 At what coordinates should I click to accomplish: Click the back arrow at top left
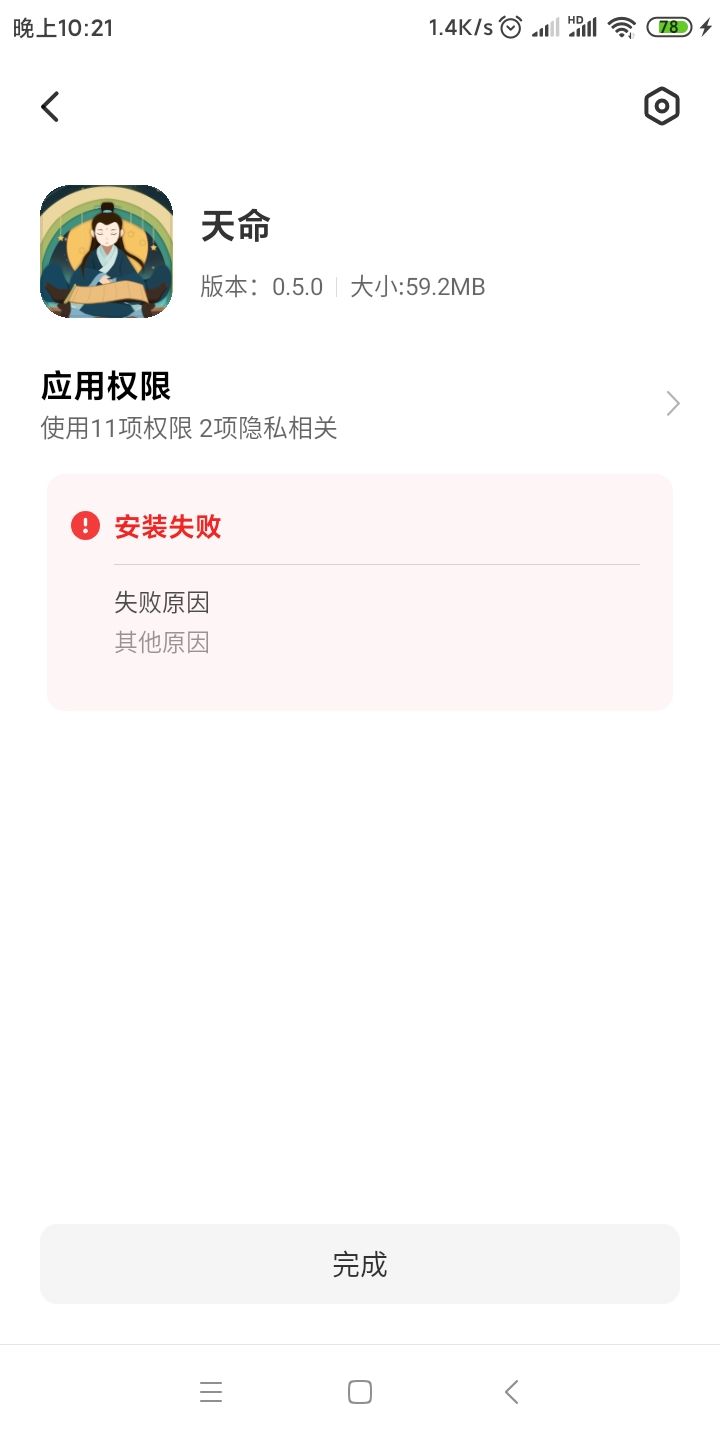(x=50, y=106)
